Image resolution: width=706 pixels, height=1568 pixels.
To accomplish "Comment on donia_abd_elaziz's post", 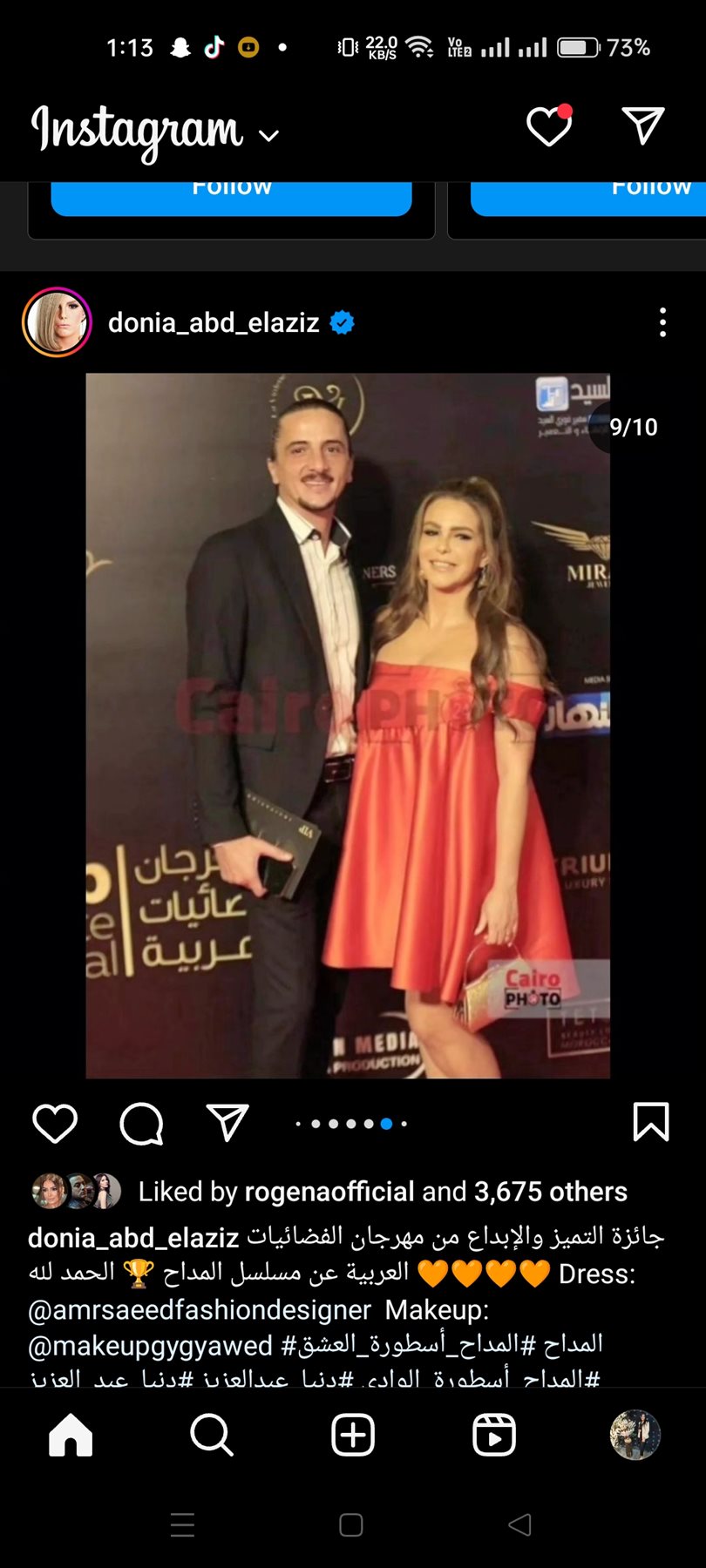I will (141, 1123).
